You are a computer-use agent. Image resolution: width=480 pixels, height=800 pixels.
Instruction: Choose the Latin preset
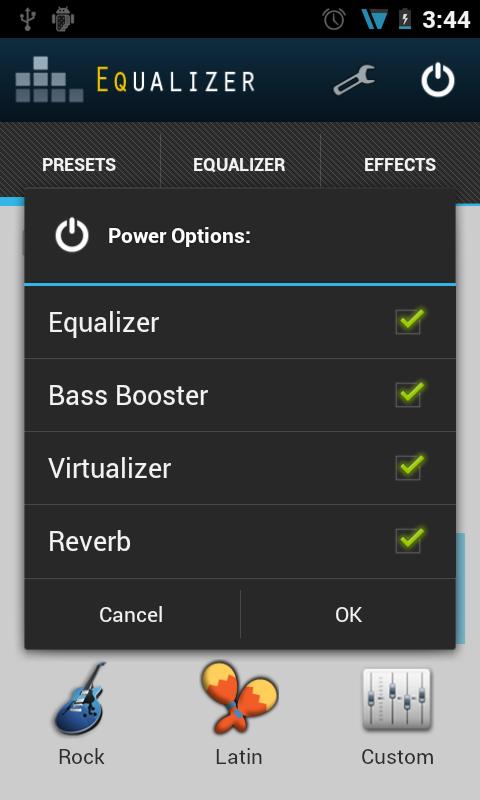[x=239, y=713]
